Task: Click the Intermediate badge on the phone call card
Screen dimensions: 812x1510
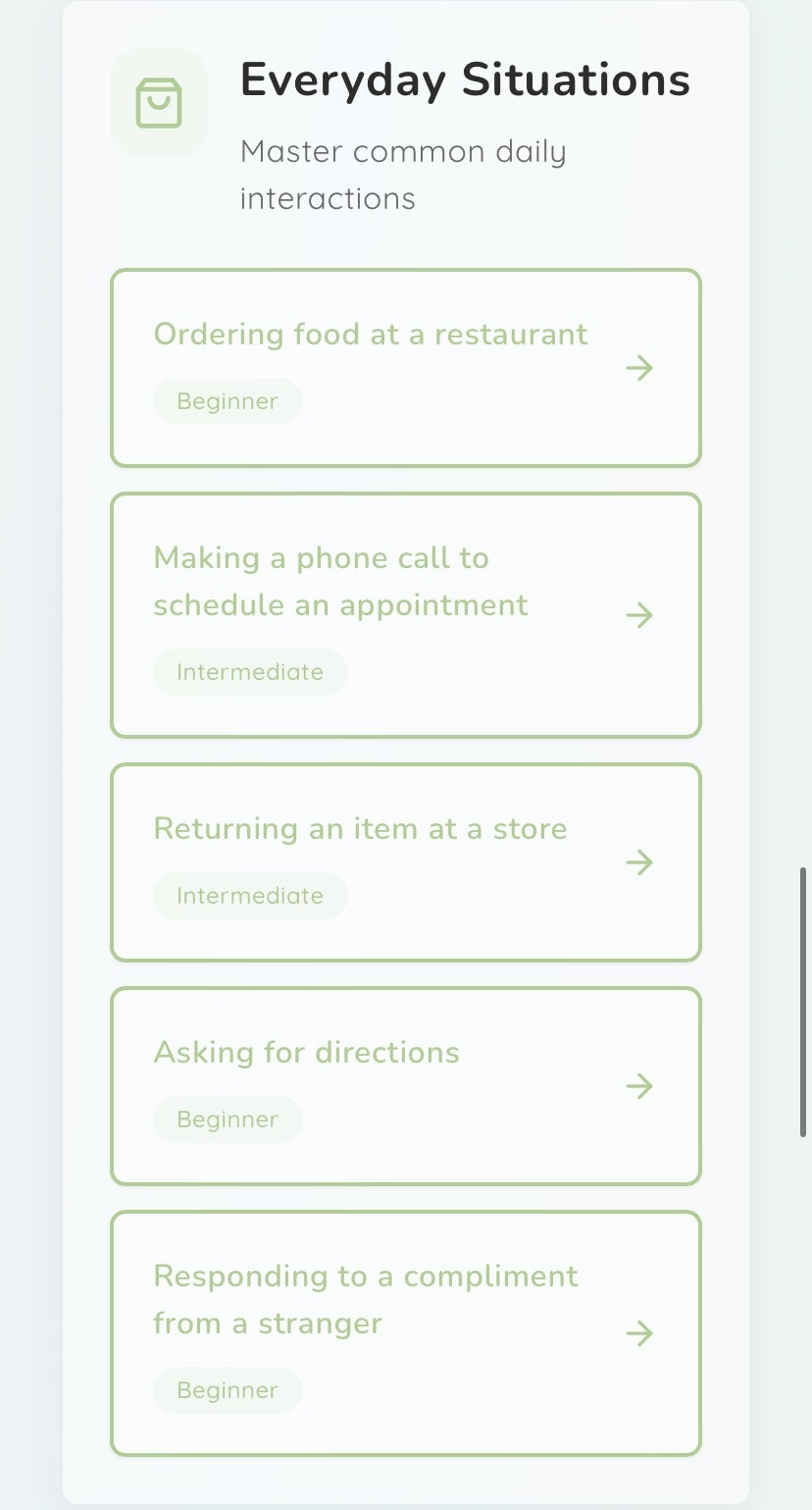Action: 250,671
